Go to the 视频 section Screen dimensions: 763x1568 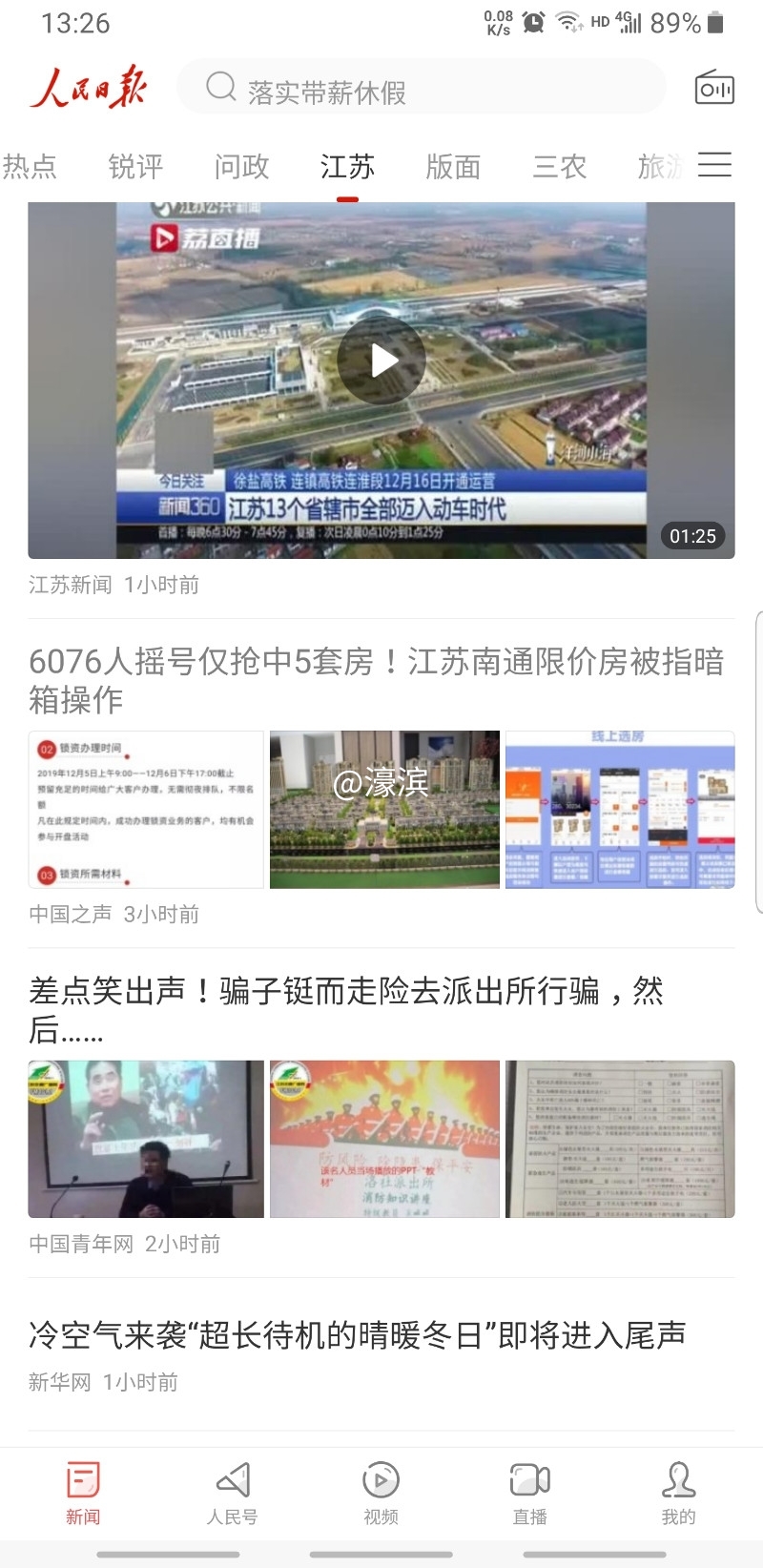point(381,1493)
